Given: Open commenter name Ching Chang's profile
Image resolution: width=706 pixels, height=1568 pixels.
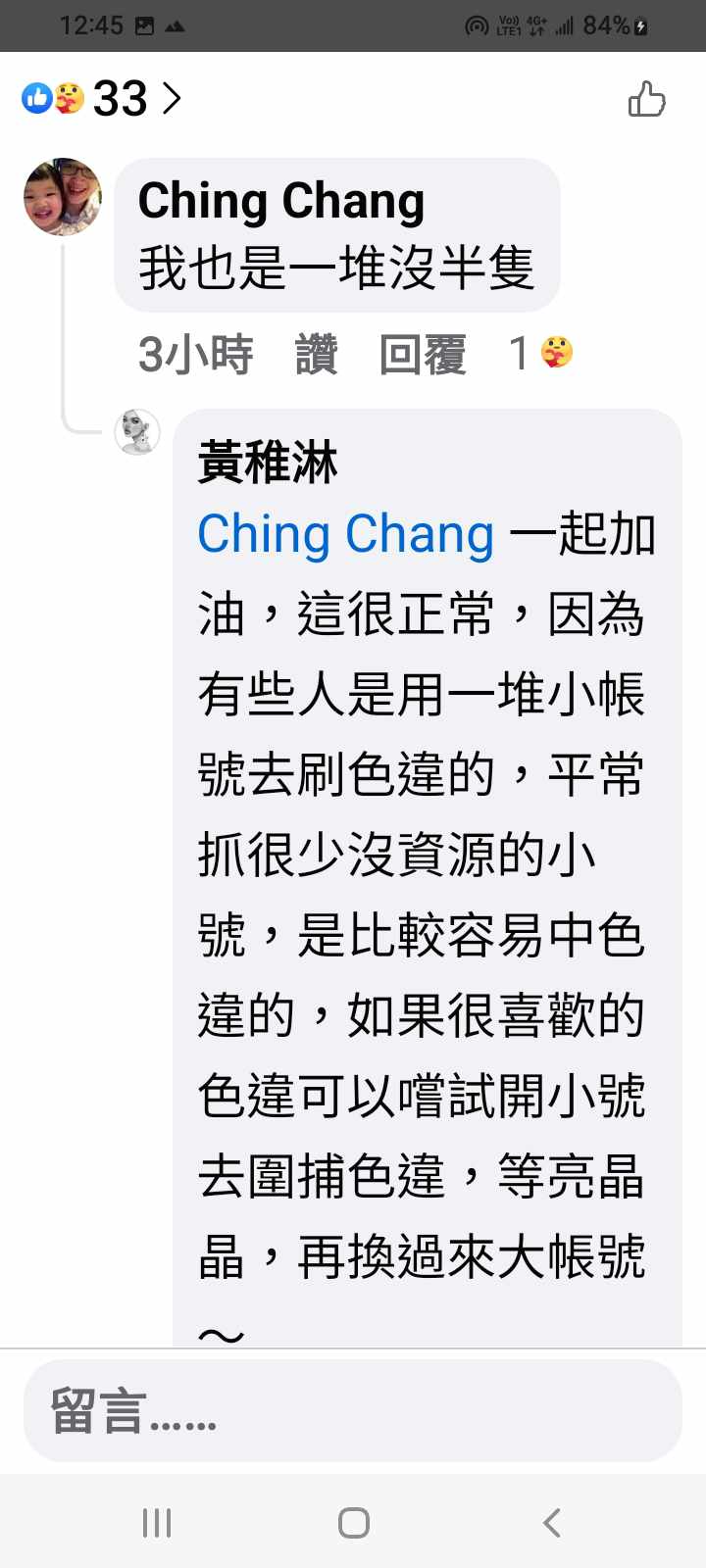Looking at the screenshot, I should (280, 201).
